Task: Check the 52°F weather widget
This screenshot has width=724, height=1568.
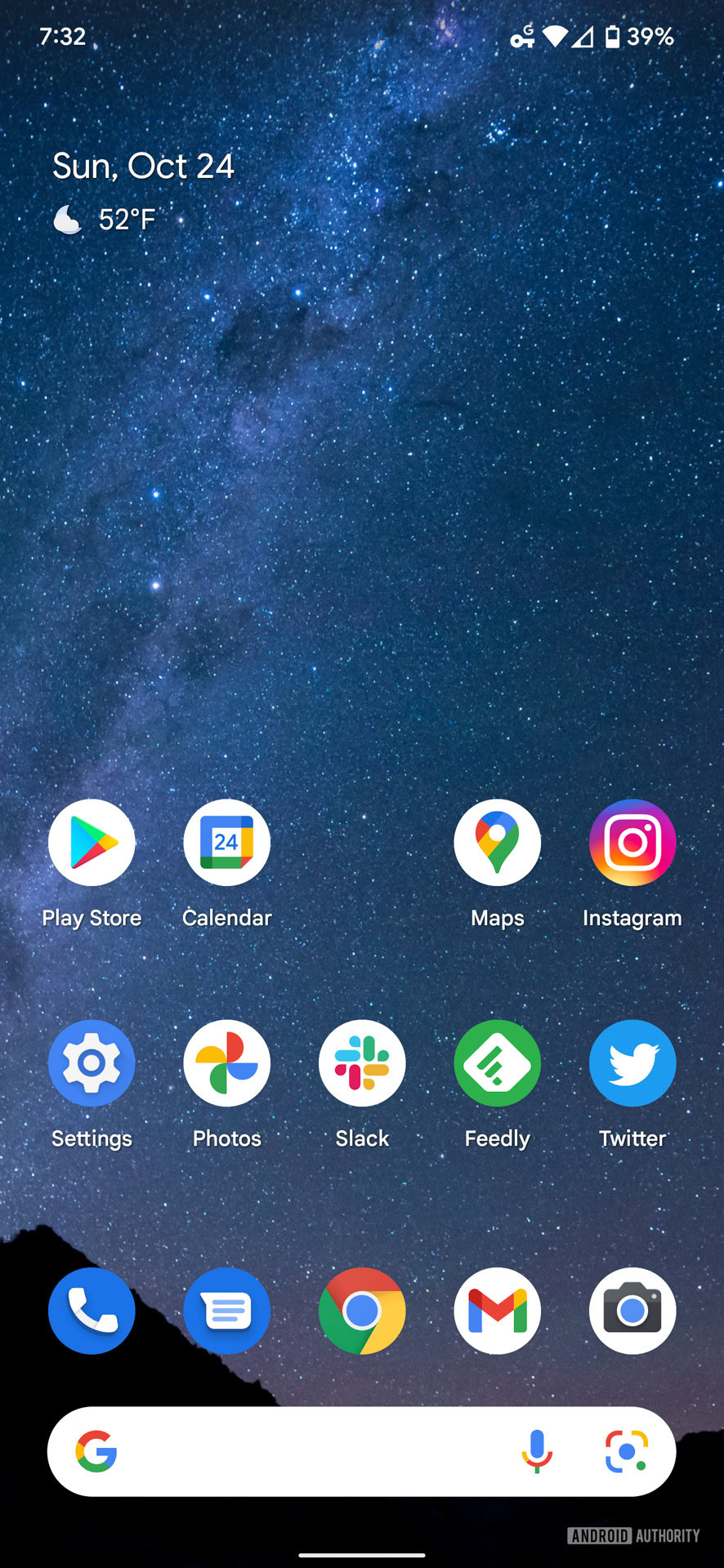Action: coord(106,219)
